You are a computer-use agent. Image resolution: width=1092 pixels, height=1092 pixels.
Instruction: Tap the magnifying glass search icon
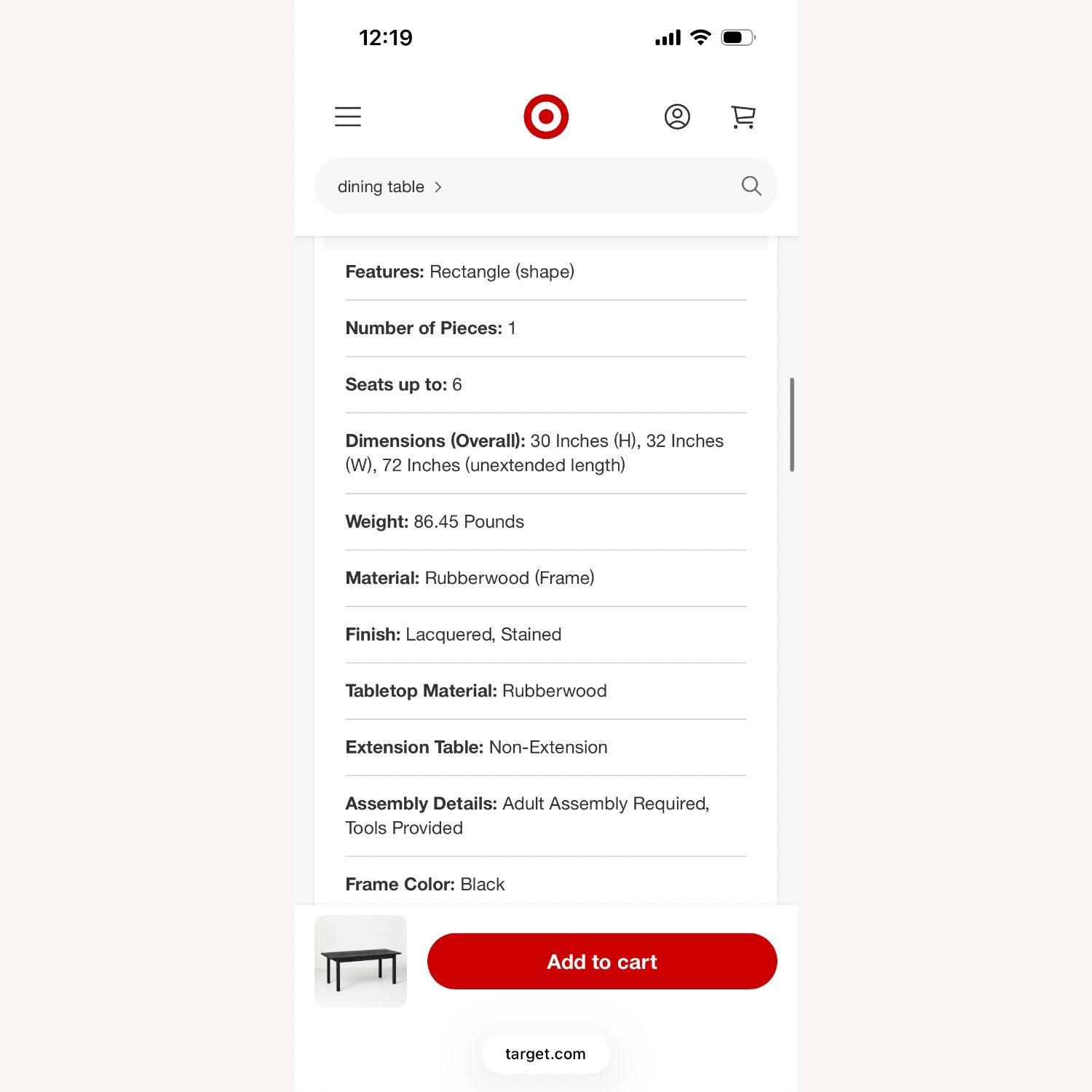(x=751, y=186)
